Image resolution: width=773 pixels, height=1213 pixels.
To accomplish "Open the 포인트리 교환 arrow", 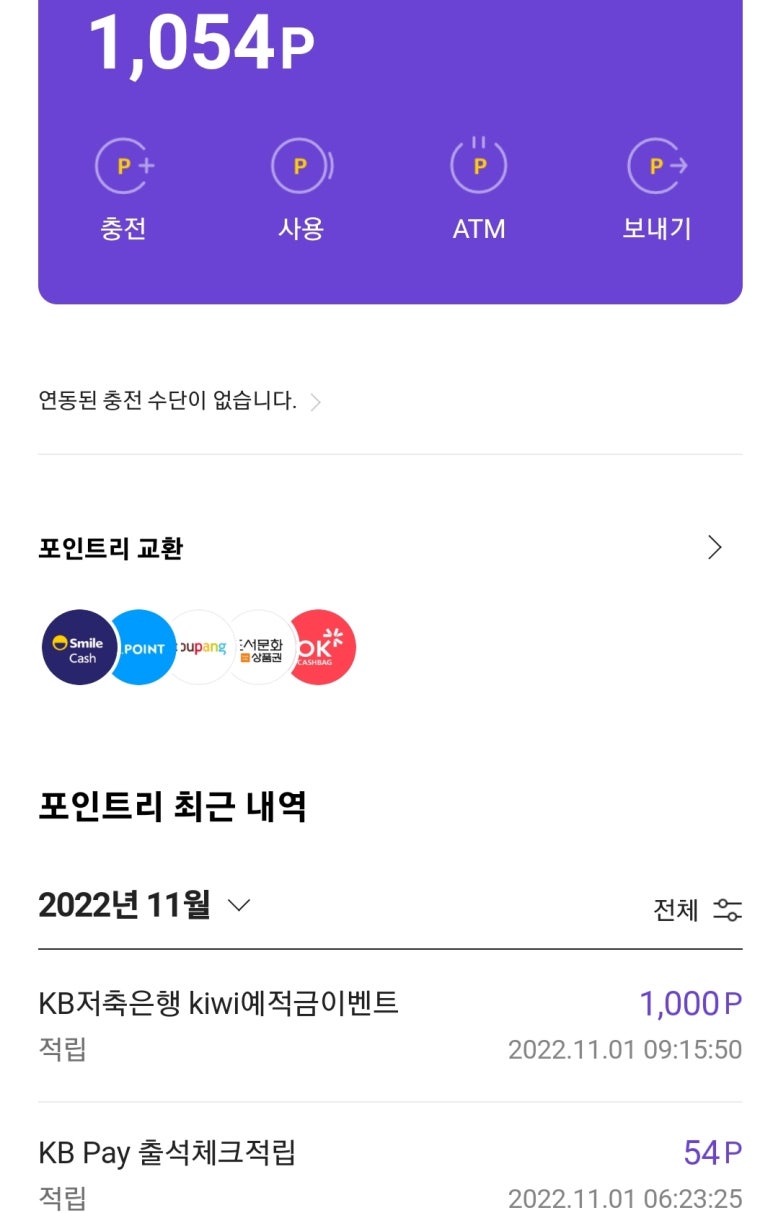I will click(714, 547).
